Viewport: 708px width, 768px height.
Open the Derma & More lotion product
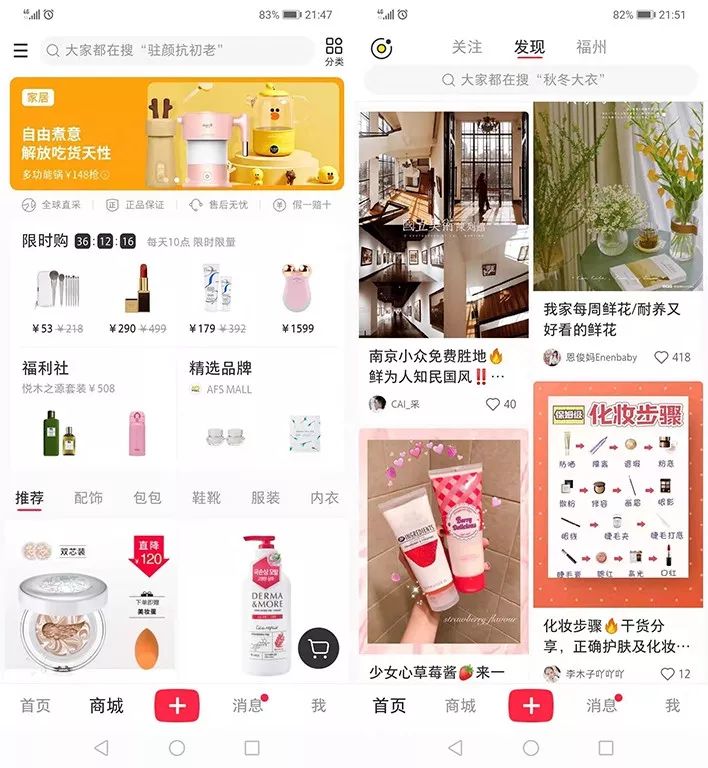coord(262,605)
